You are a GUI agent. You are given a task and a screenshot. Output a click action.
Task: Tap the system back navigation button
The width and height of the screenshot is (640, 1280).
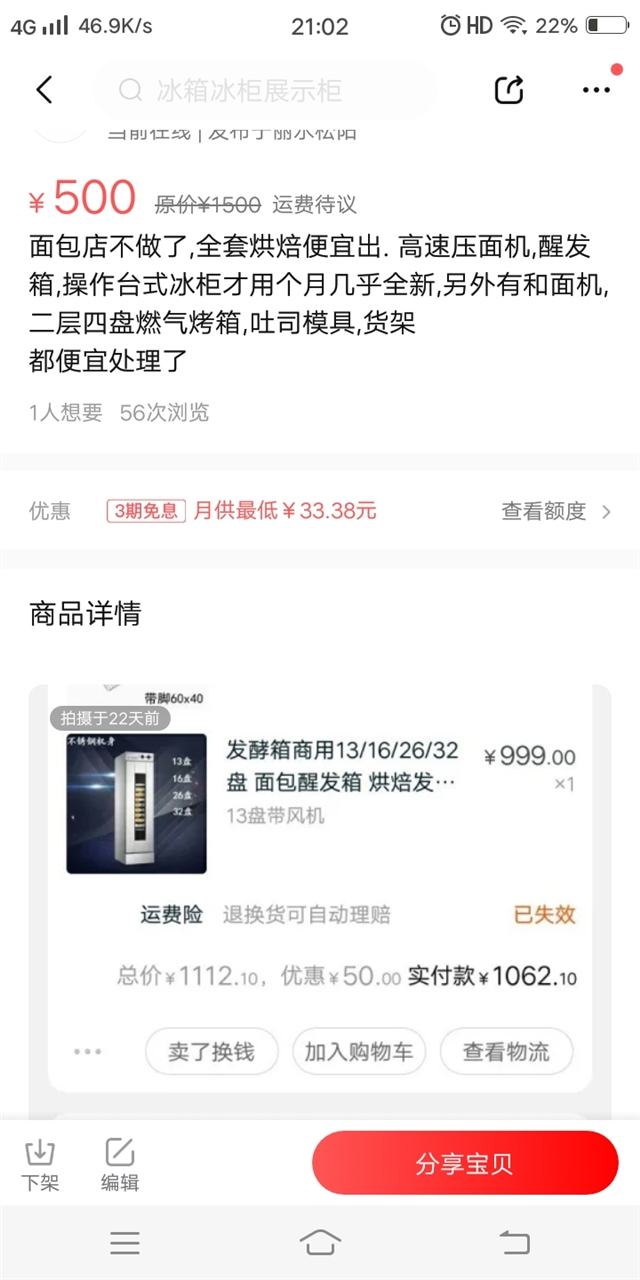point(514,1243)
